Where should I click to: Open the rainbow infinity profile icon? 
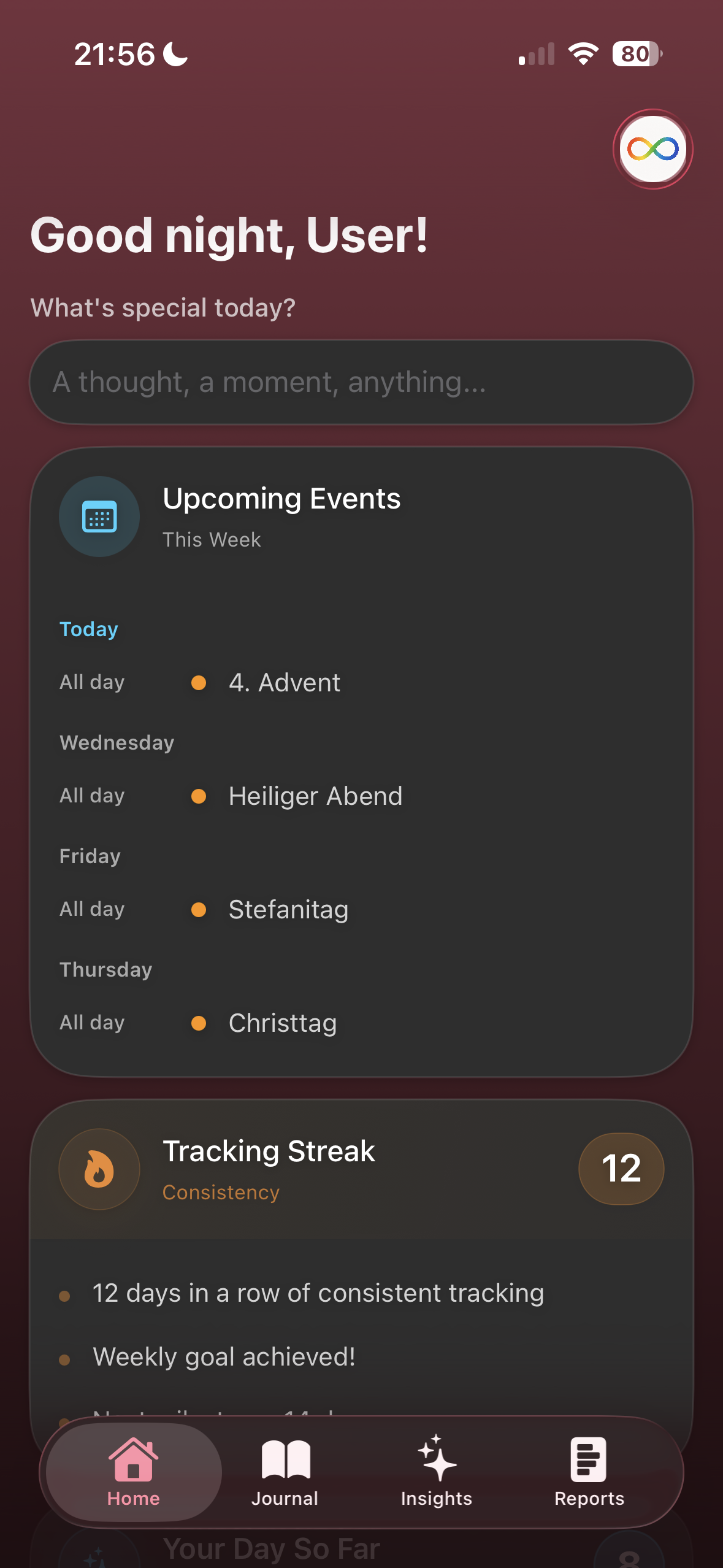pos(652,148)
